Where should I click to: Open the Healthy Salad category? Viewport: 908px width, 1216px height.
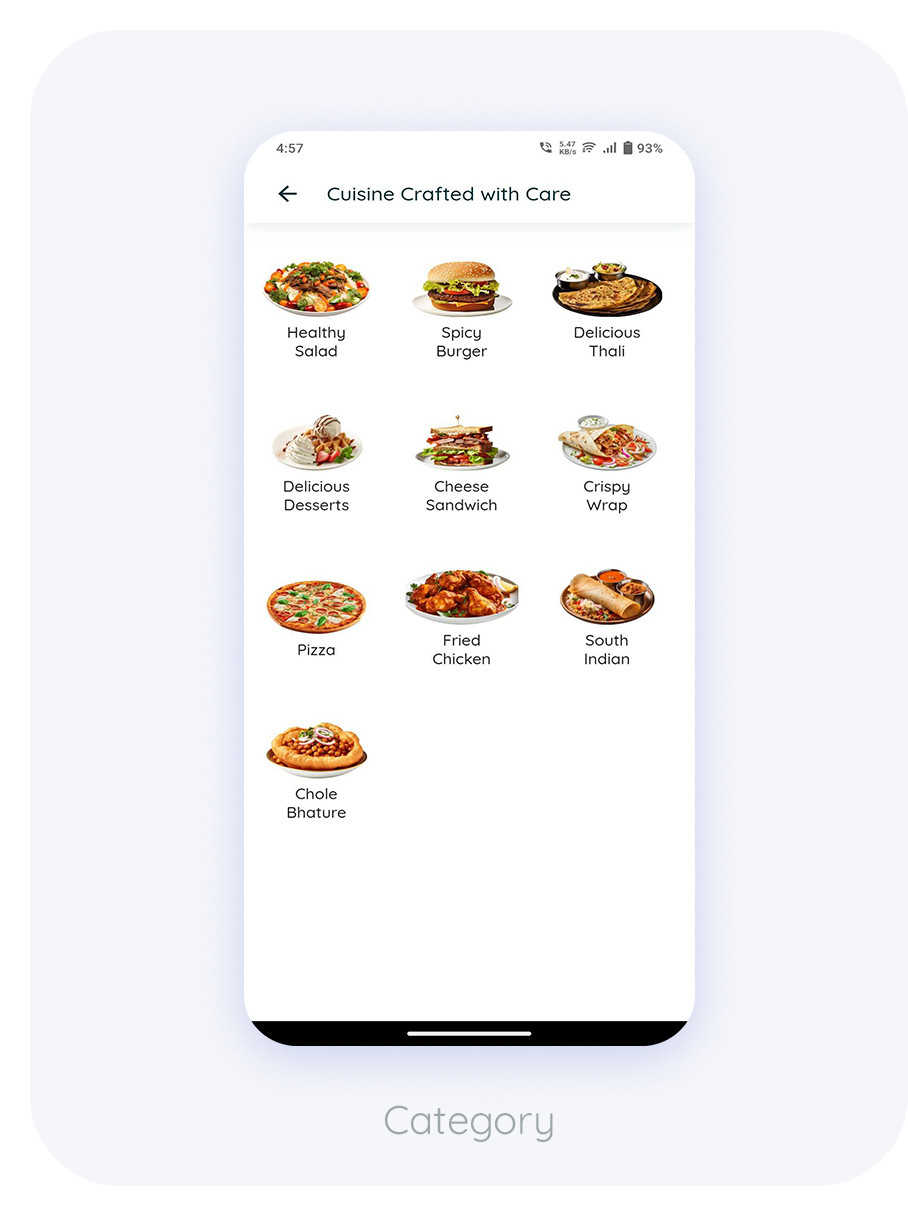tap(316, 289)
